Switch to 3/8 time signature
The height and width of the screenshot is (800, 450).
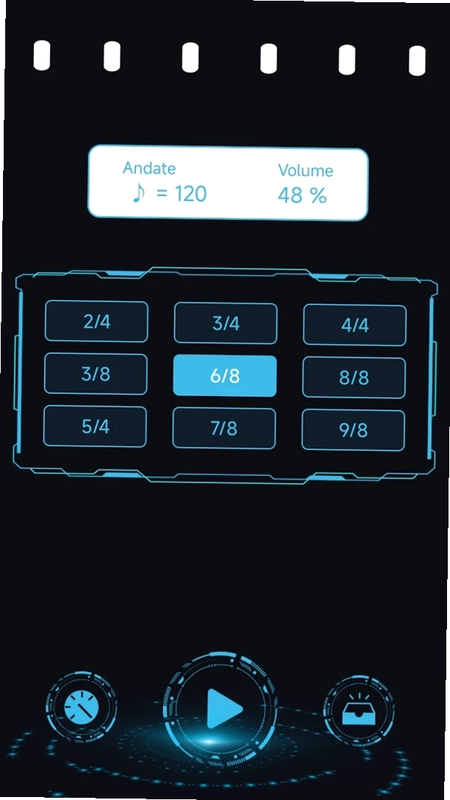pos(96,373)
